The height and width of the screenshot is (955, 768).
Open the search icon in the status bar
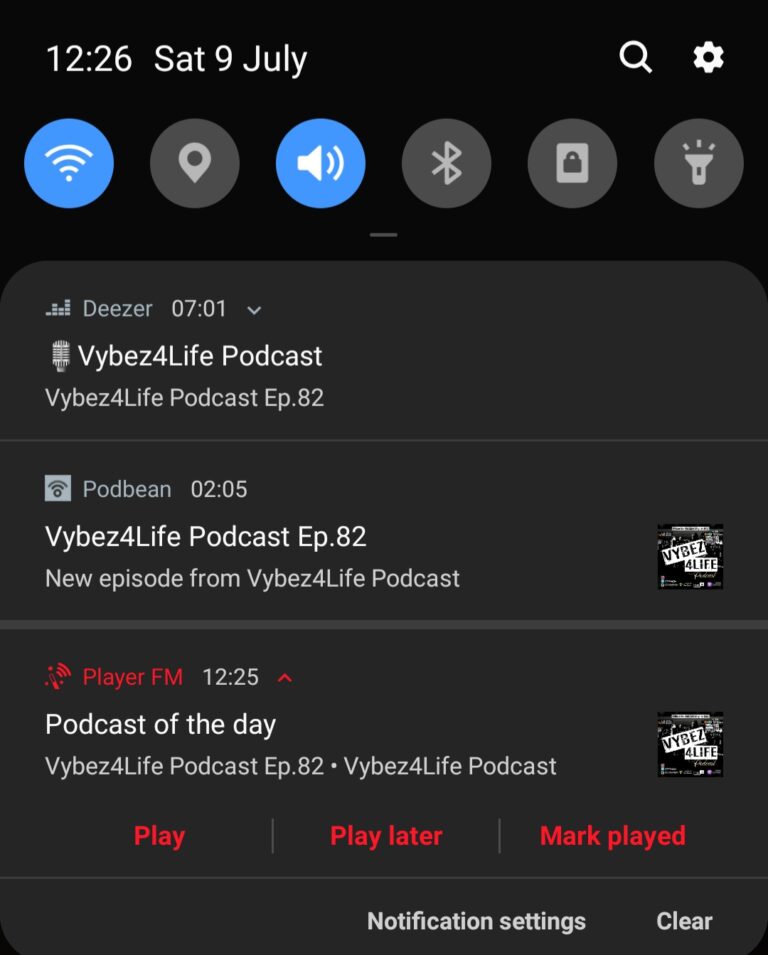636,58
